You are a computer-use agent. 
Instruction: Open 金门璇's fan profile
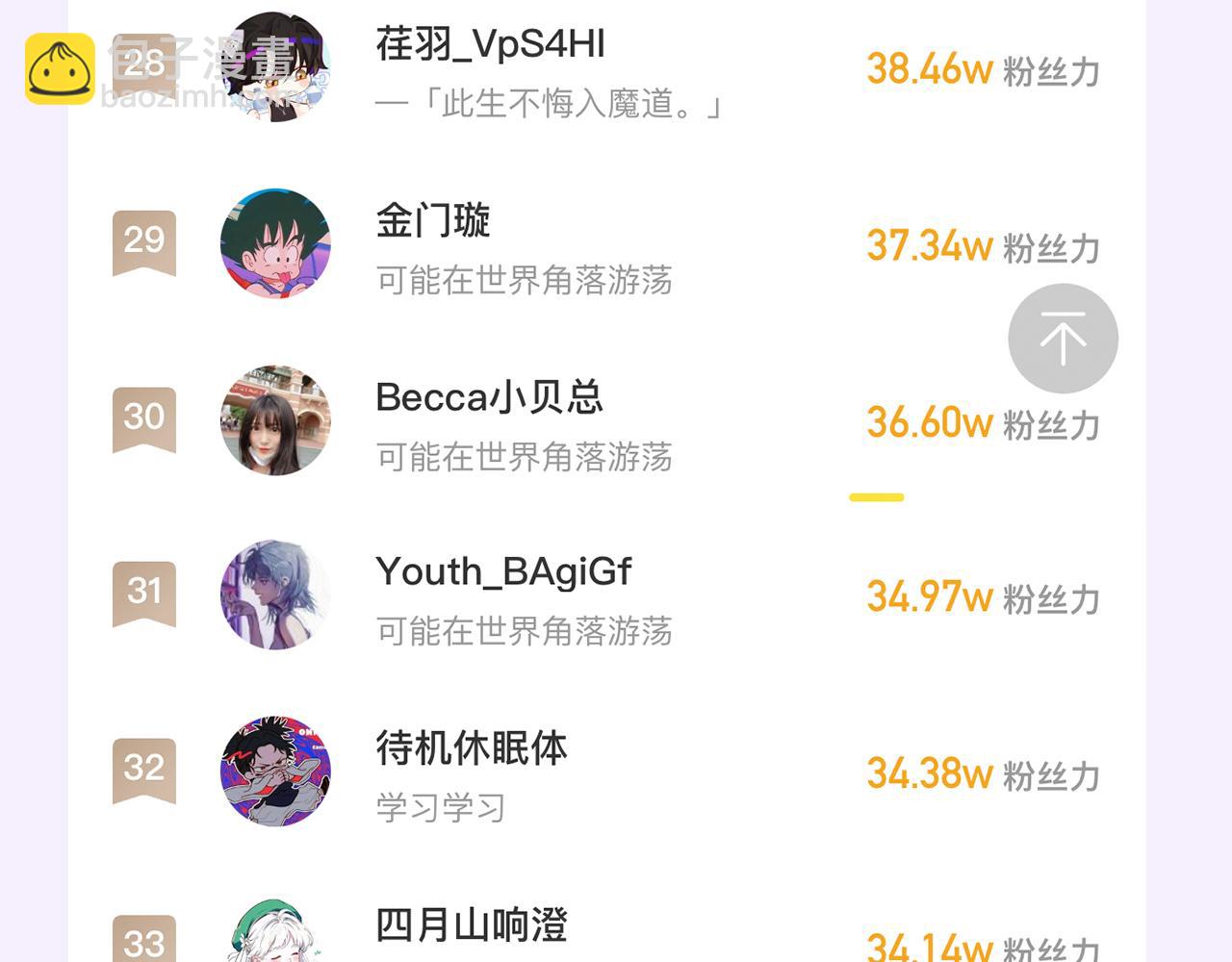433,221
